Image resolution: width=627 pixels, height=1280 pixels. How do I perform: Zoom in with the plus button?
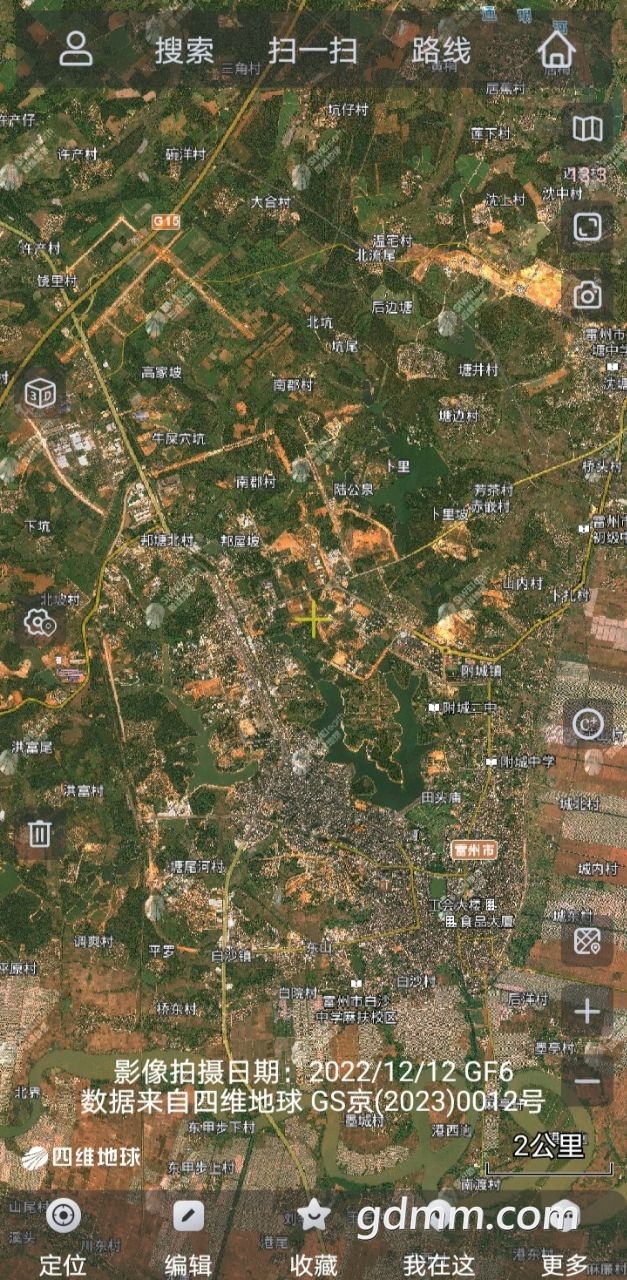click(x=587, y=1012)
